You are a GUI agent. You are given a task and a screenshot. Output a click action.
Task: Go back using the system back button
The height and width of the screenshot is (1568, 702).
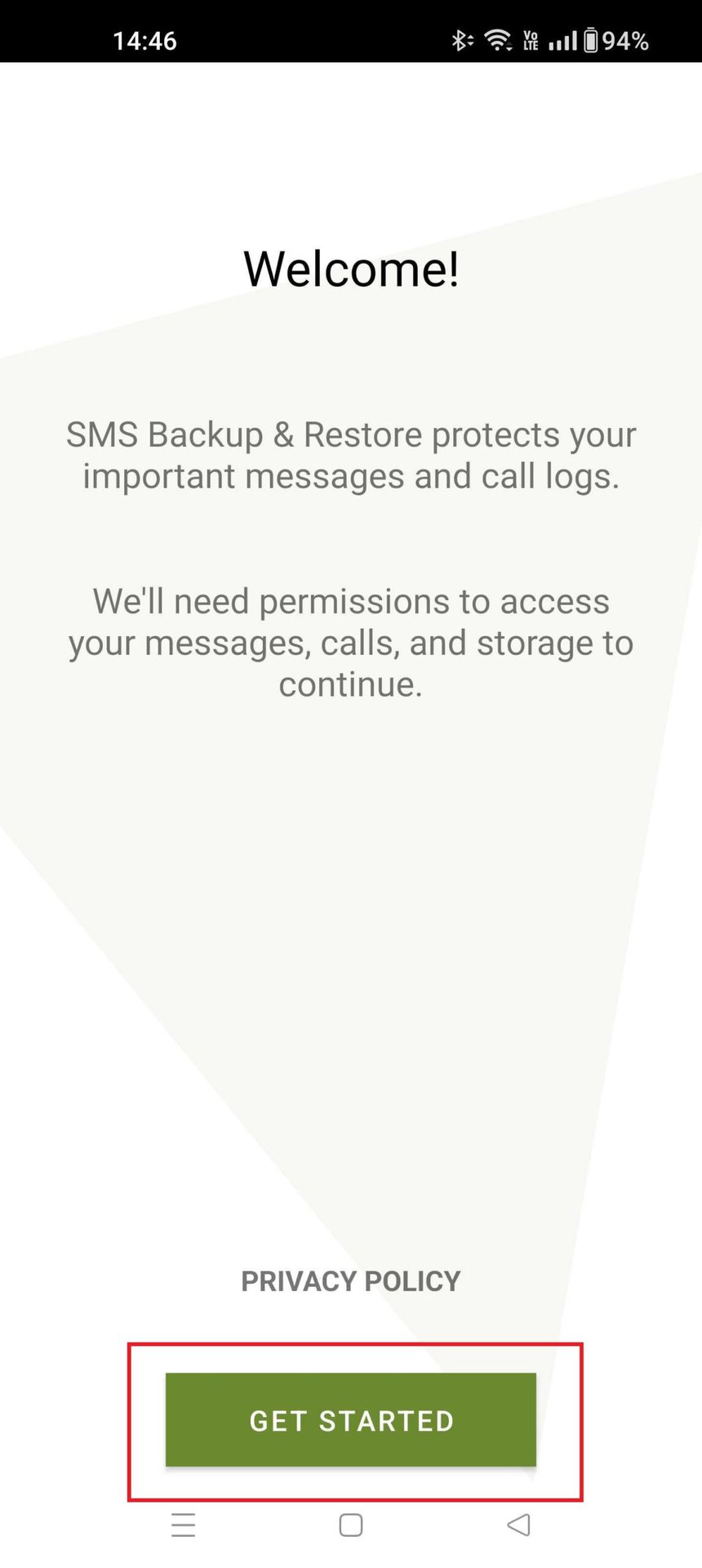click(x=518, y=1525)
